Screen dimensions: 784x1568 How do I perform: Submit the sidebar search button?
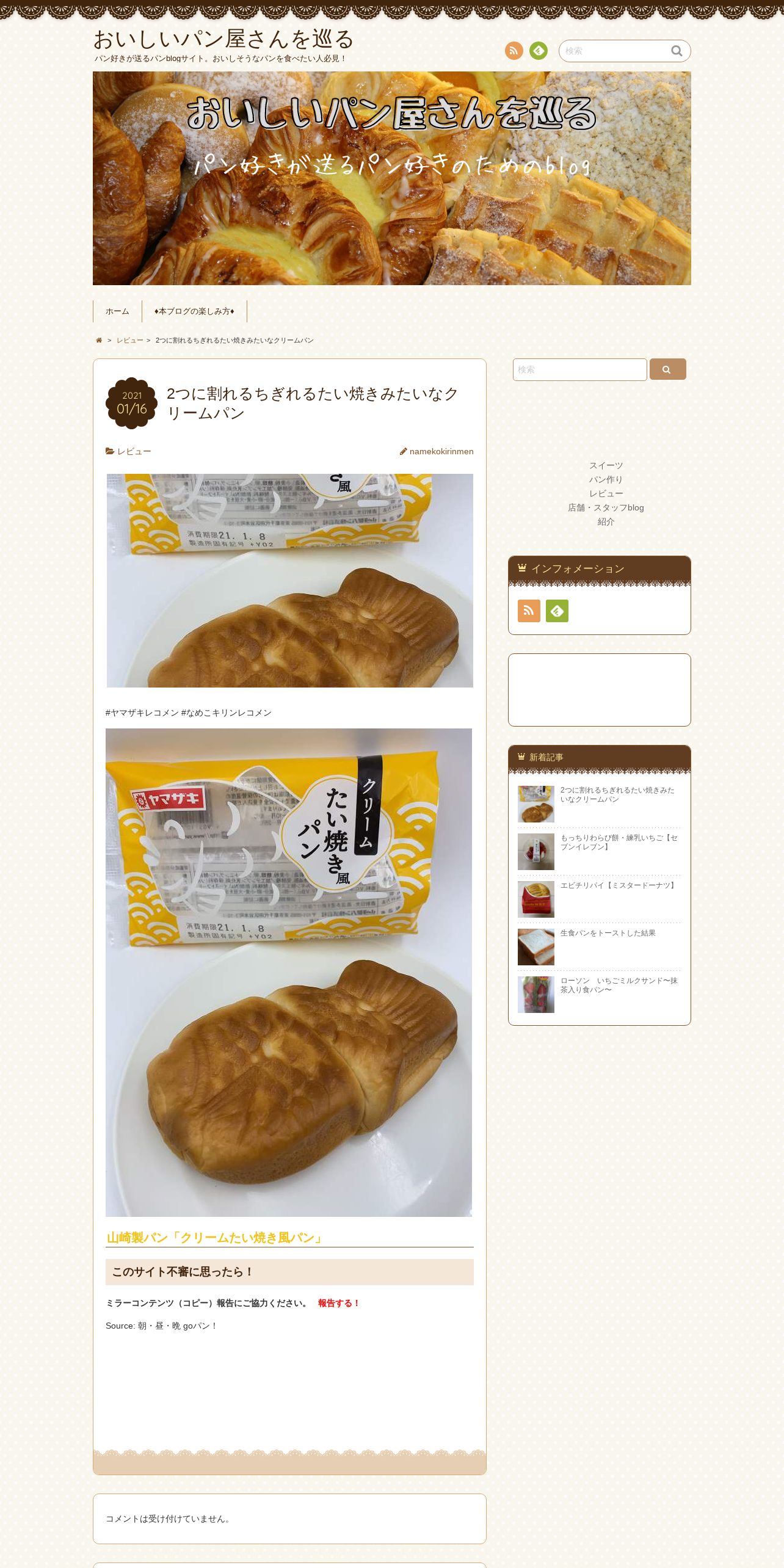coord(668,369)
